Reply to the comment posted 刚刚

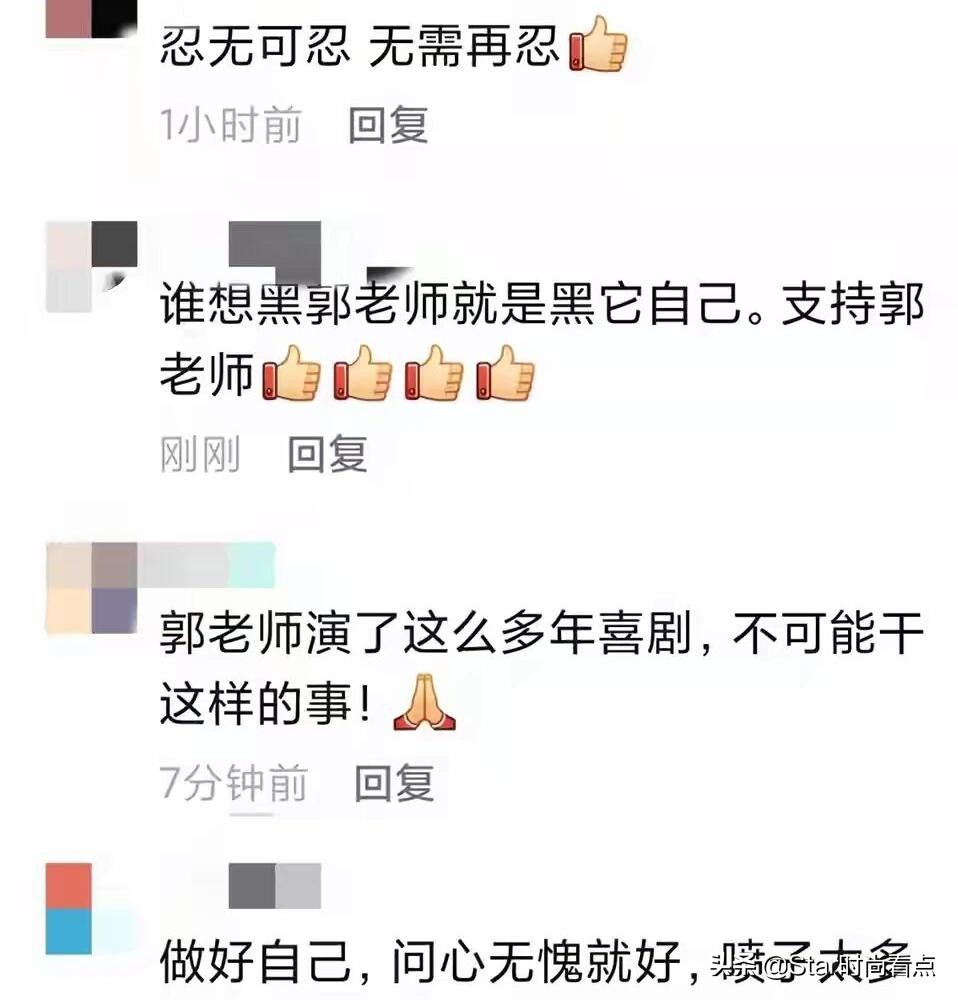click(x=327, y=455)
